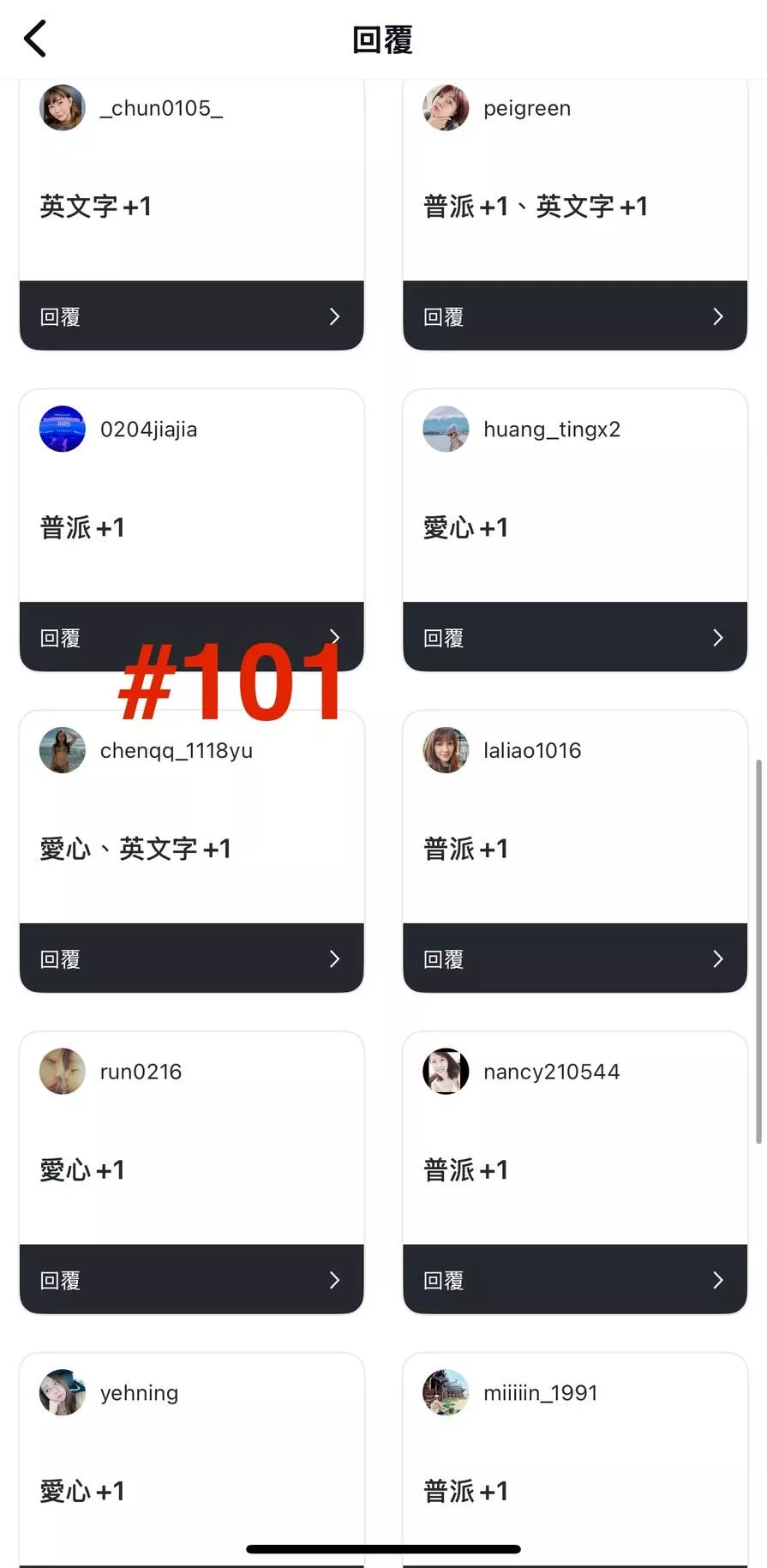Reply to peigreen's response
The height and width of the screenshot is (1568, 767).
click(x=574, y=316)
